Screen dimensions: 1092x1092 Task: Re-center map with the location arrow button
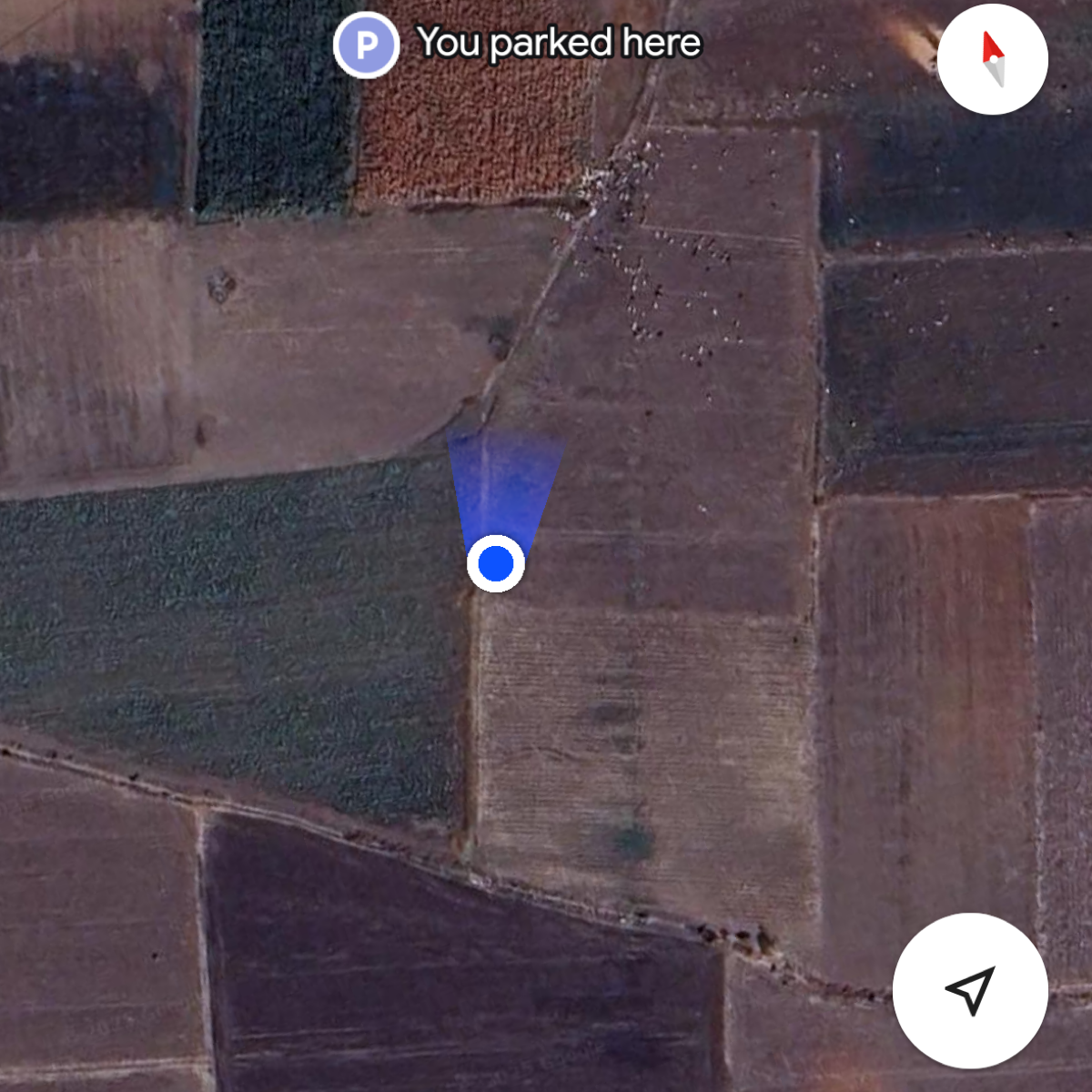[x=970, y=990]
